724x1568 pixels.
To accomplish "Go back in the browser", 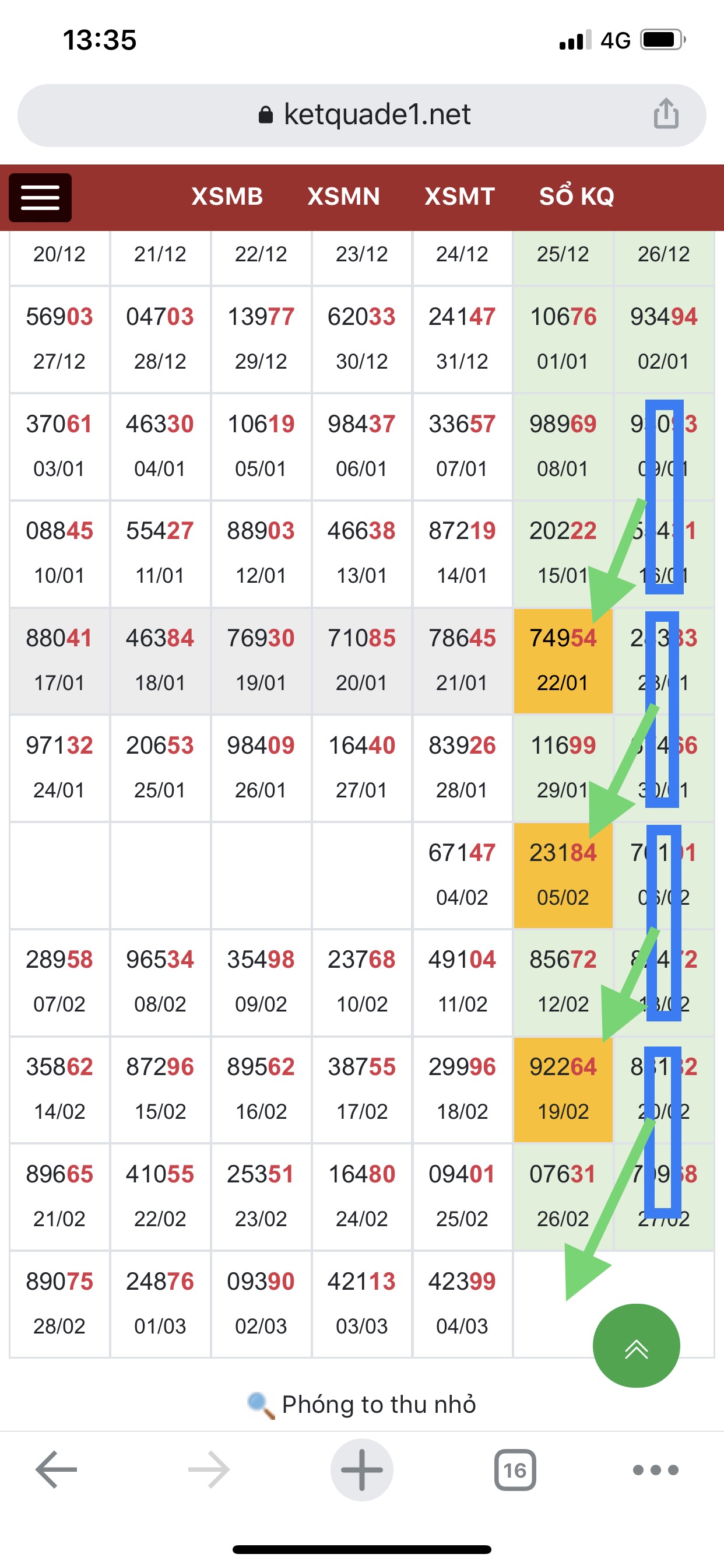I will [56, 1469].
